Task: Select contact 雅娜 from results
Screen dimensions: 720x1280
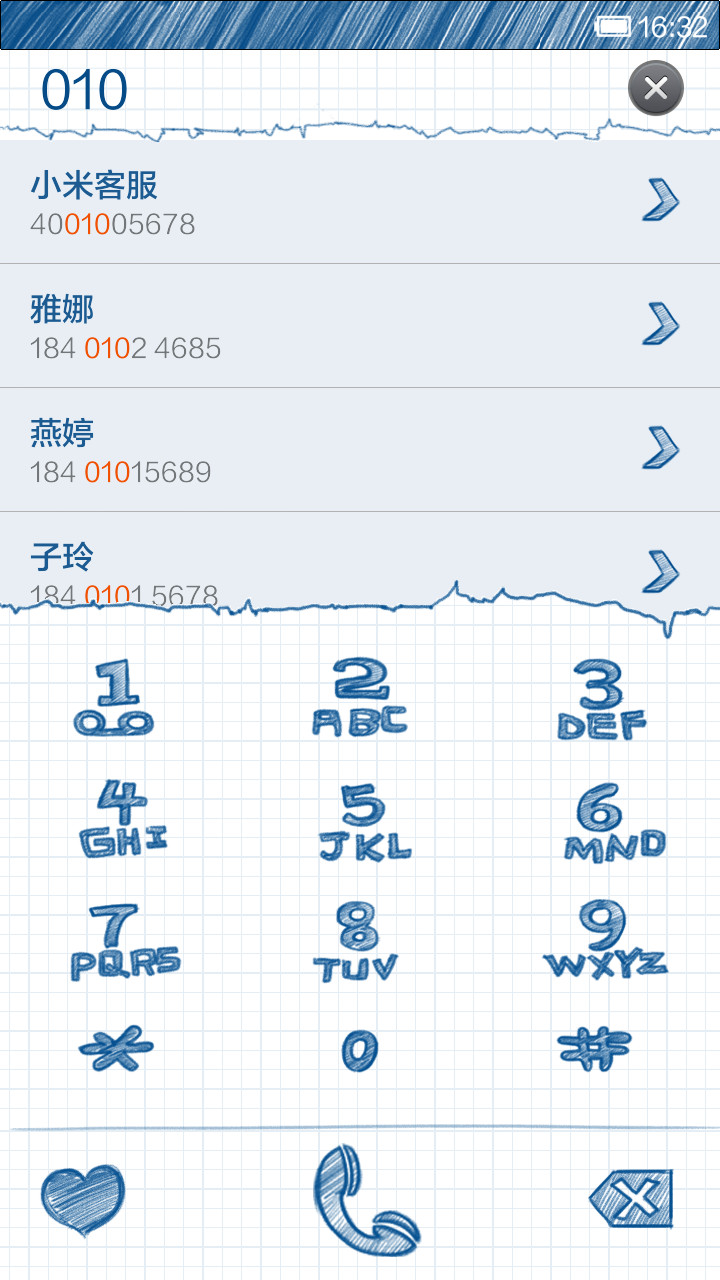Action: [360, 326]
